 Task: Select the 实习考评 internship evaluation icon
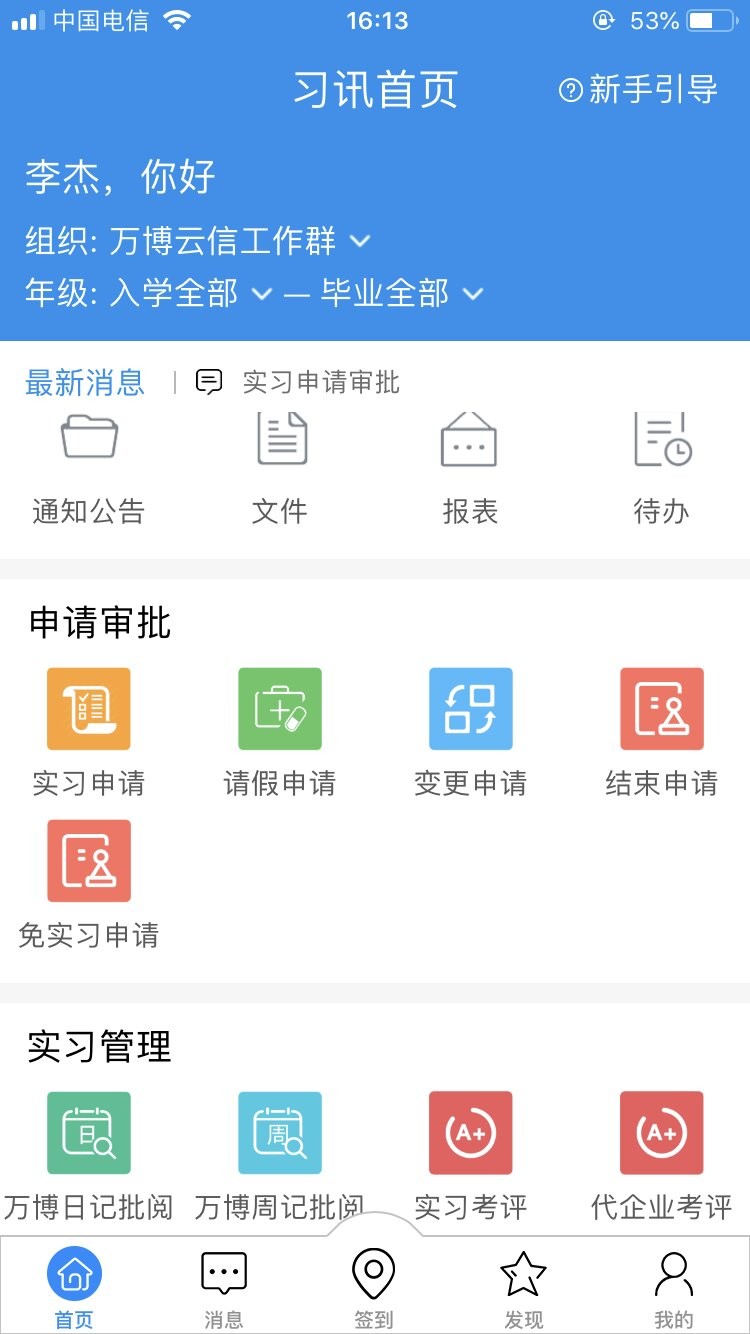[468, 1133]
